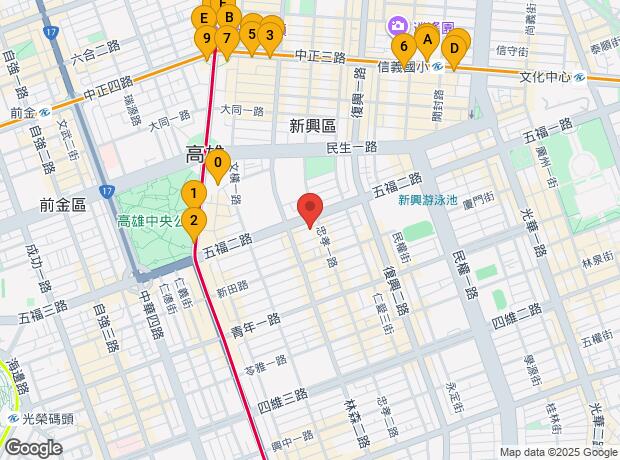Select orange marker E
The image size is (620, 460).
[x=204, y=19]
